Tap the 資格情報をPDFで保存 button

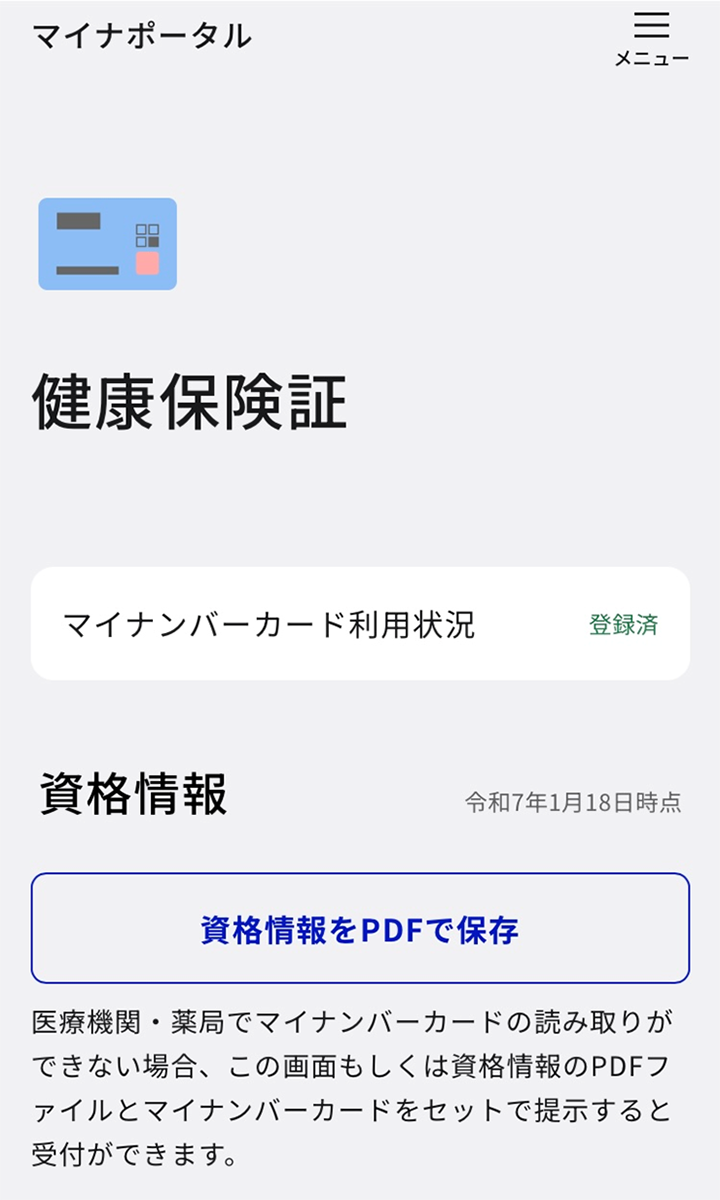tap(360, 928)
